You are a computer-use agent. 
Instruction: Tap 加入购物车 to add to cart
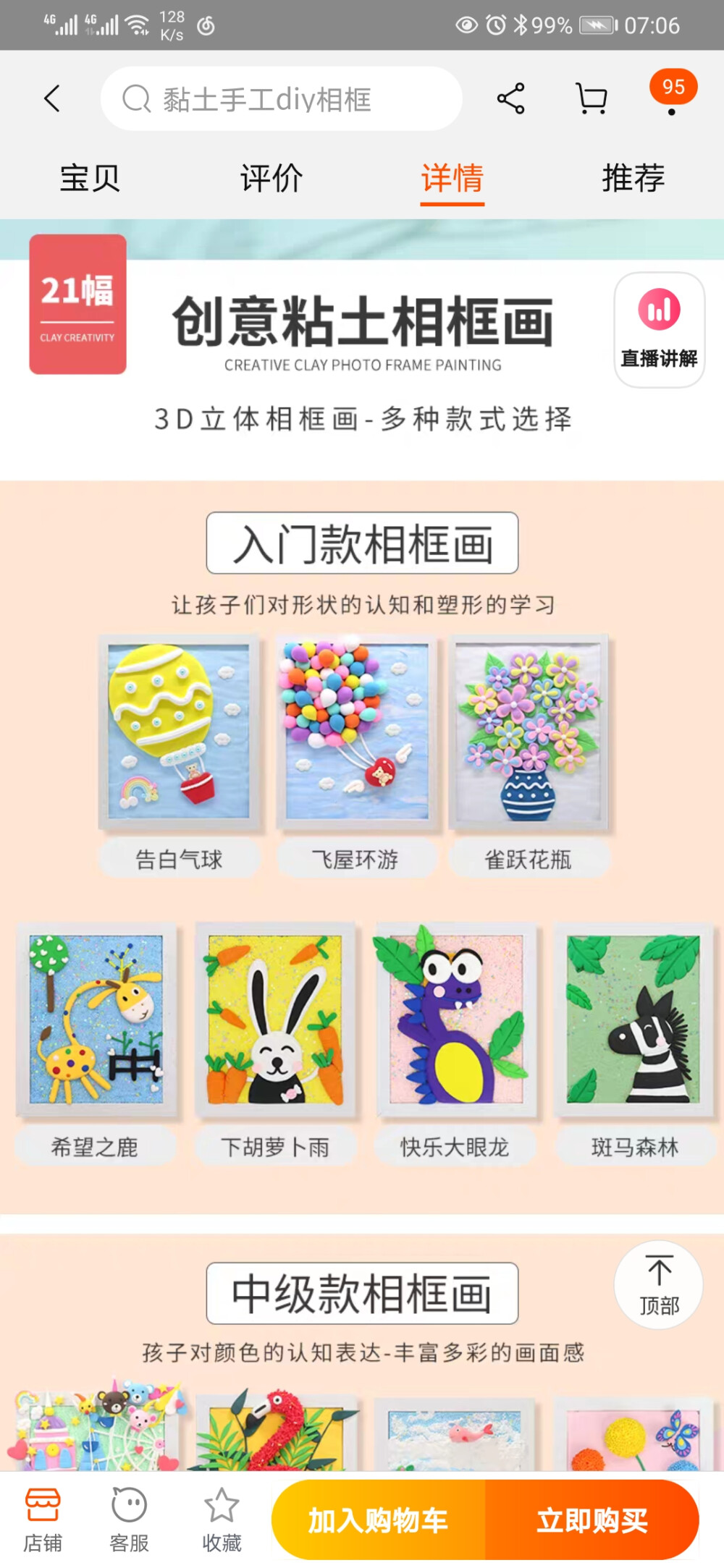pyautogui.click(x=379, y=1520)
